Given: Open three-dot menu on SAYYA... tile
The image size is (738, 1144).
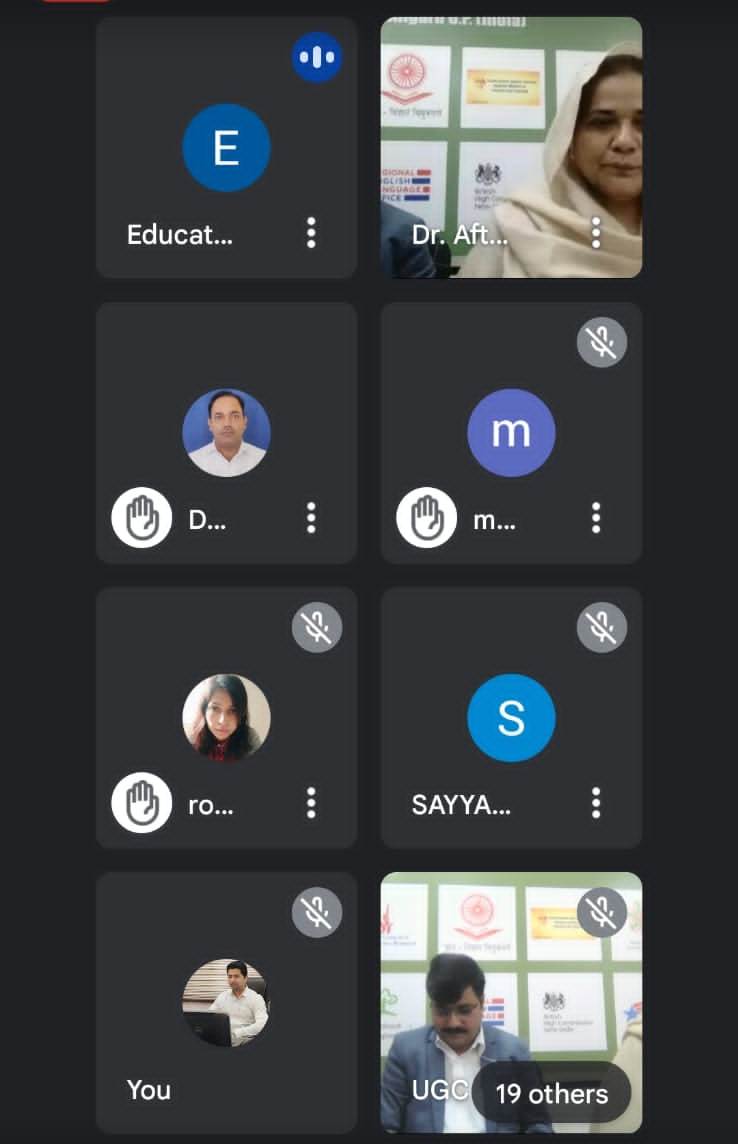Looking at the screenshot, I should point(596,802).
